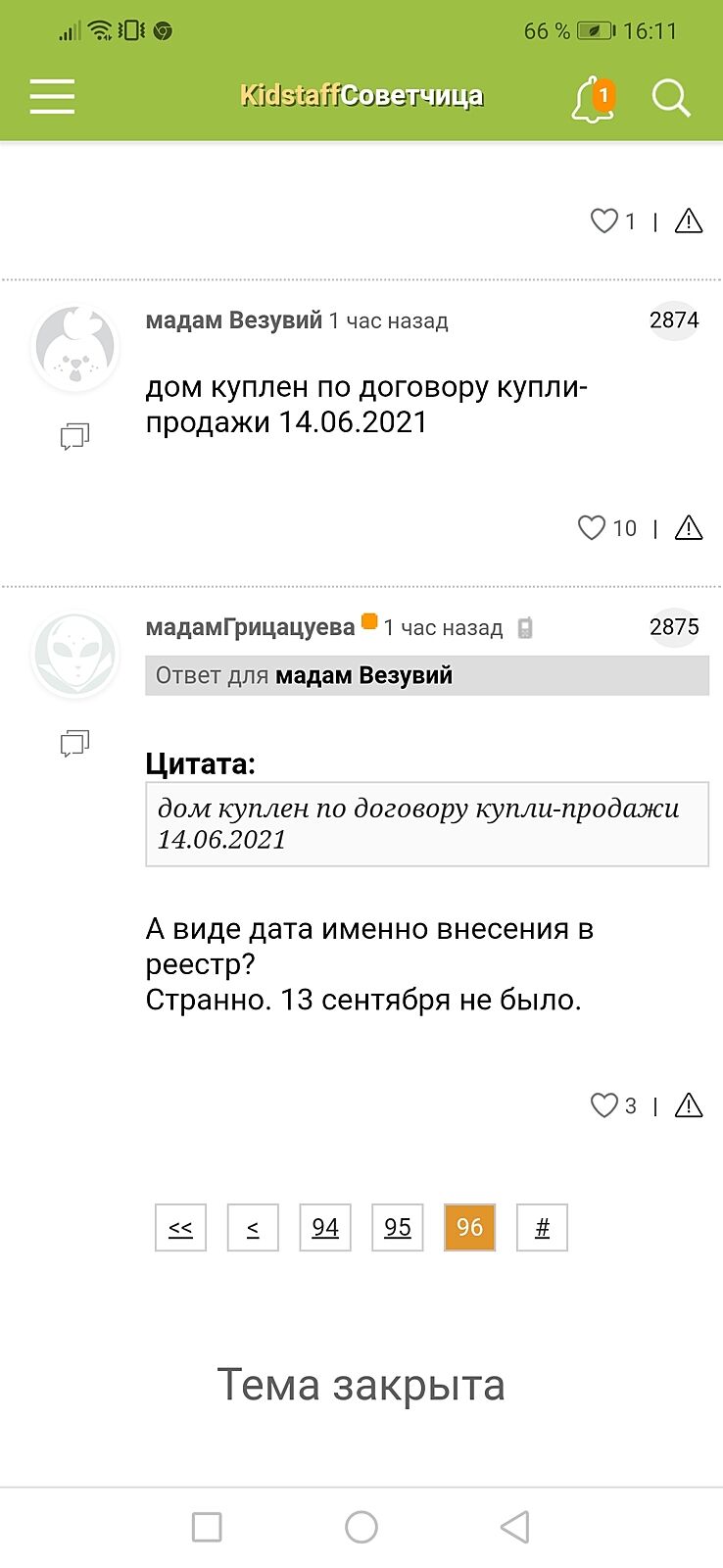Report мадамГрицацуева's post with warning icon

pyautogui.click(x=689, y=1105)
